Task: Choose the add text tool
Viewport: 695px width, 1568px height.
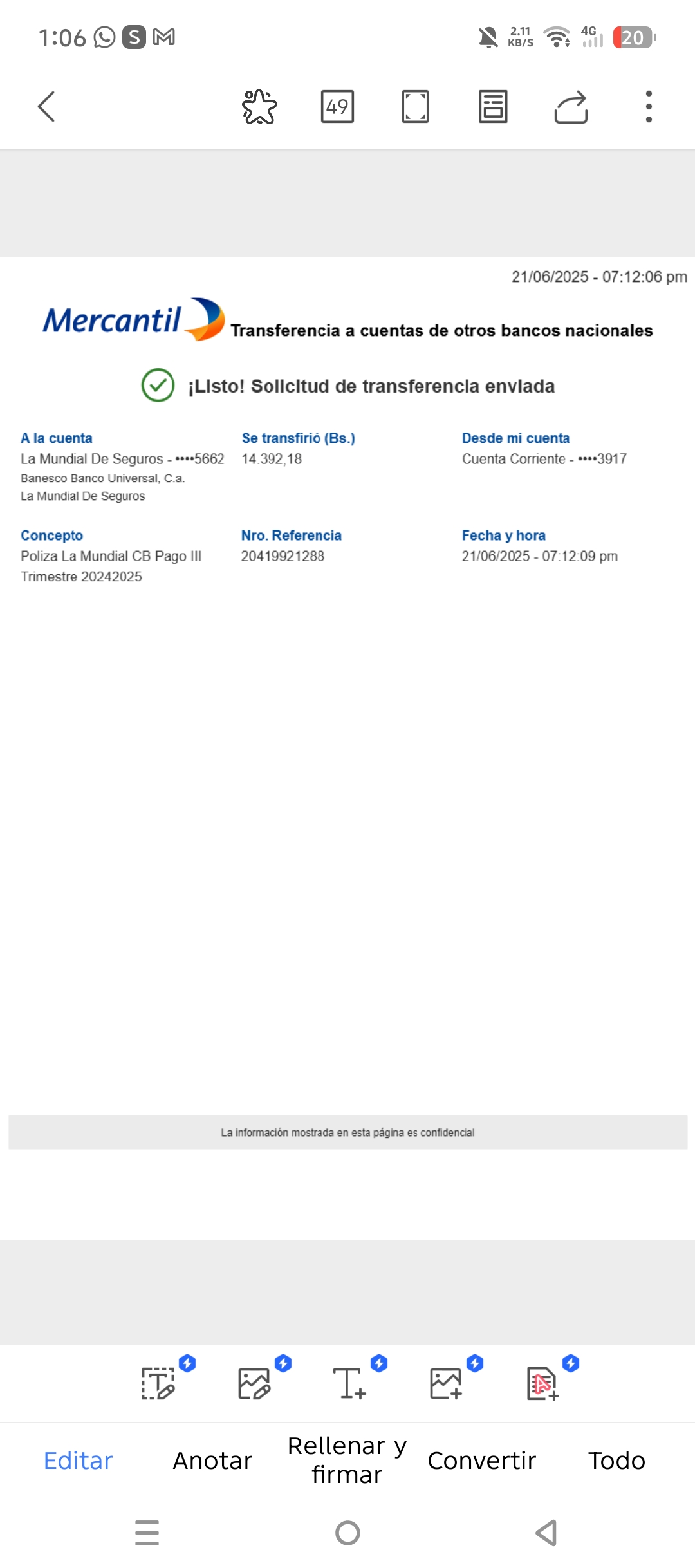Action: pyautogui.click(x=349, y=1383)
